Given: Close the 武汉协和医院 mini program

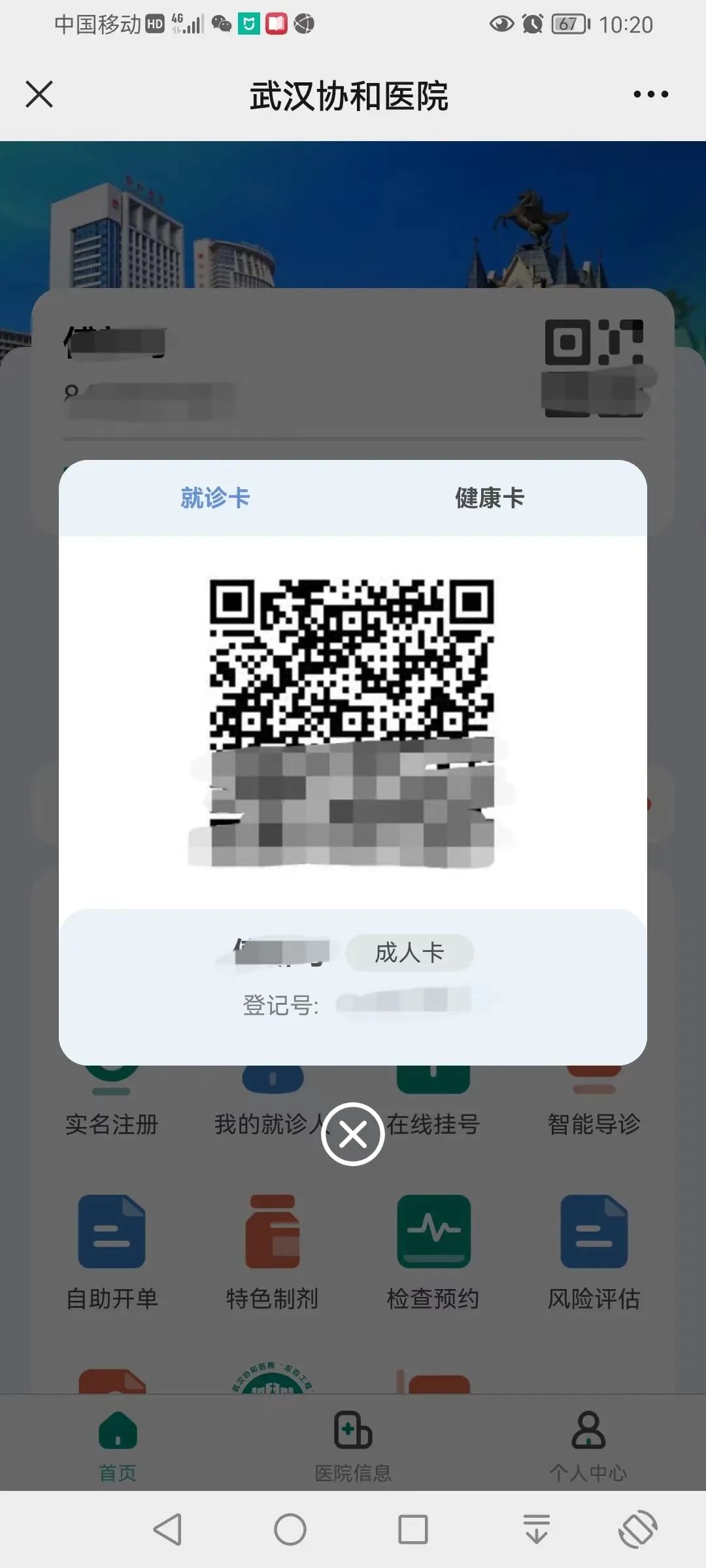Looking at the screenshot, I should 39,94.
